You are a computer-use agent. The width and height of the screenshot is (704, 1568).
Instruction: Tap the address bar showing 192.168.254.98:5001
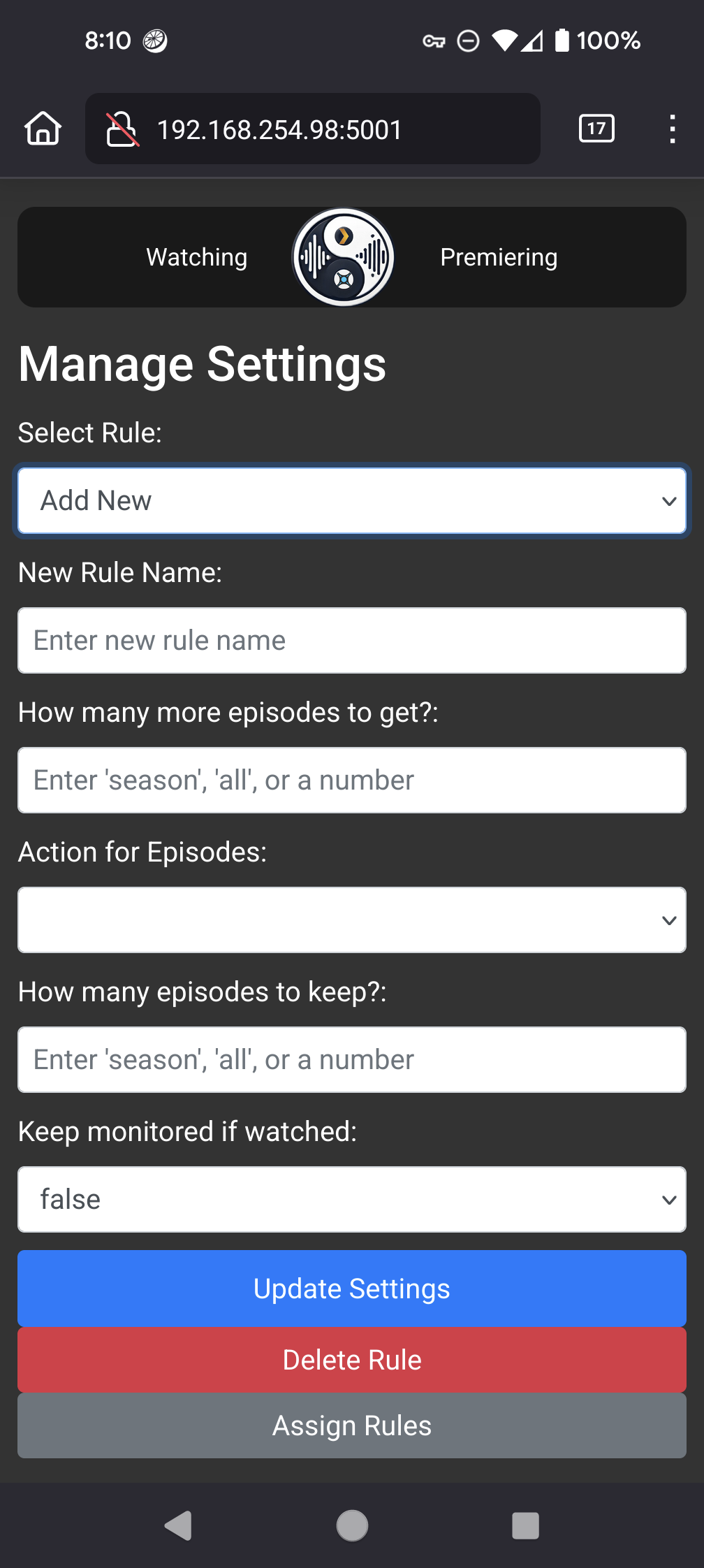pos(313,129)
